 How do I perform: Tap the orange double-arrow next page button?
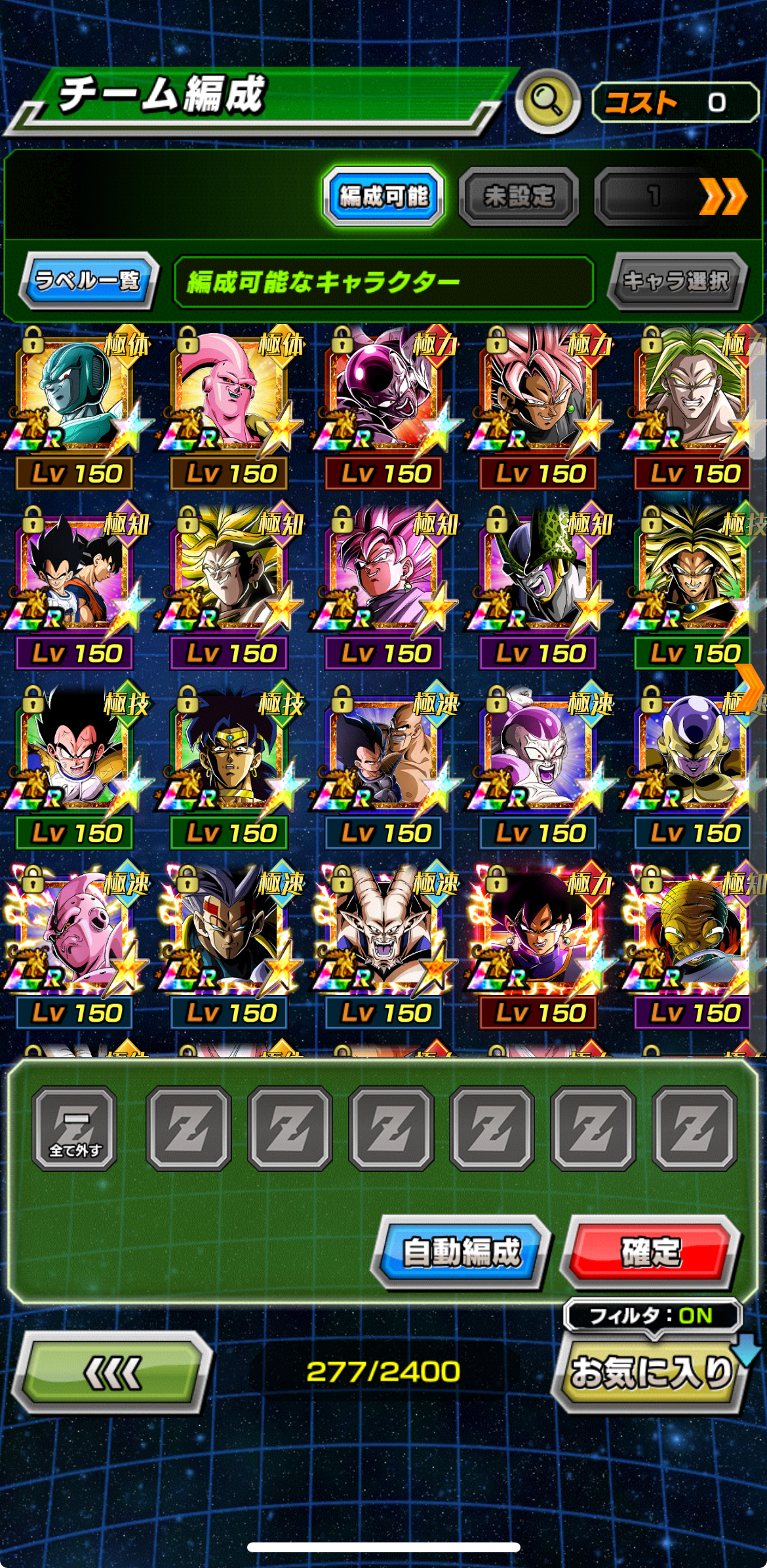(723, 196)
